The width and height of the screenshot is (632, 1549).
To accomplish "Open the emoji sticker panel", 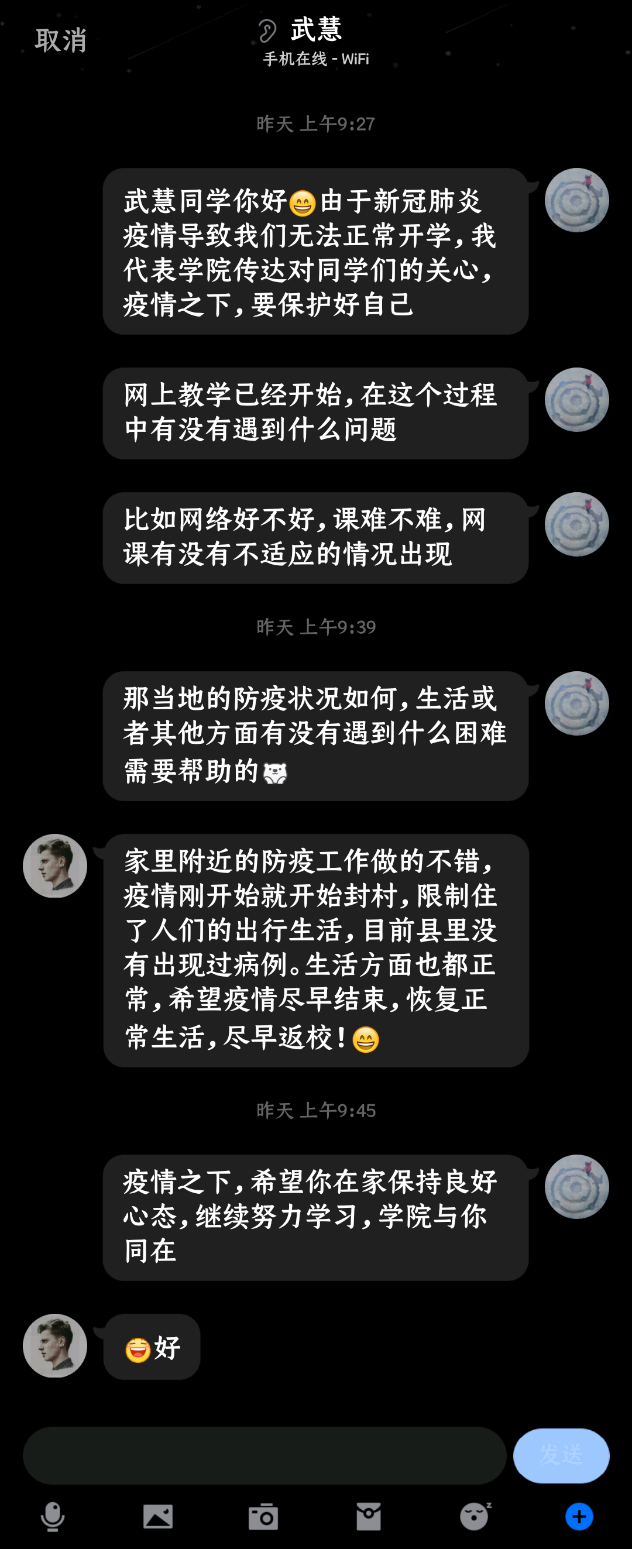I will coord(474,1517).
